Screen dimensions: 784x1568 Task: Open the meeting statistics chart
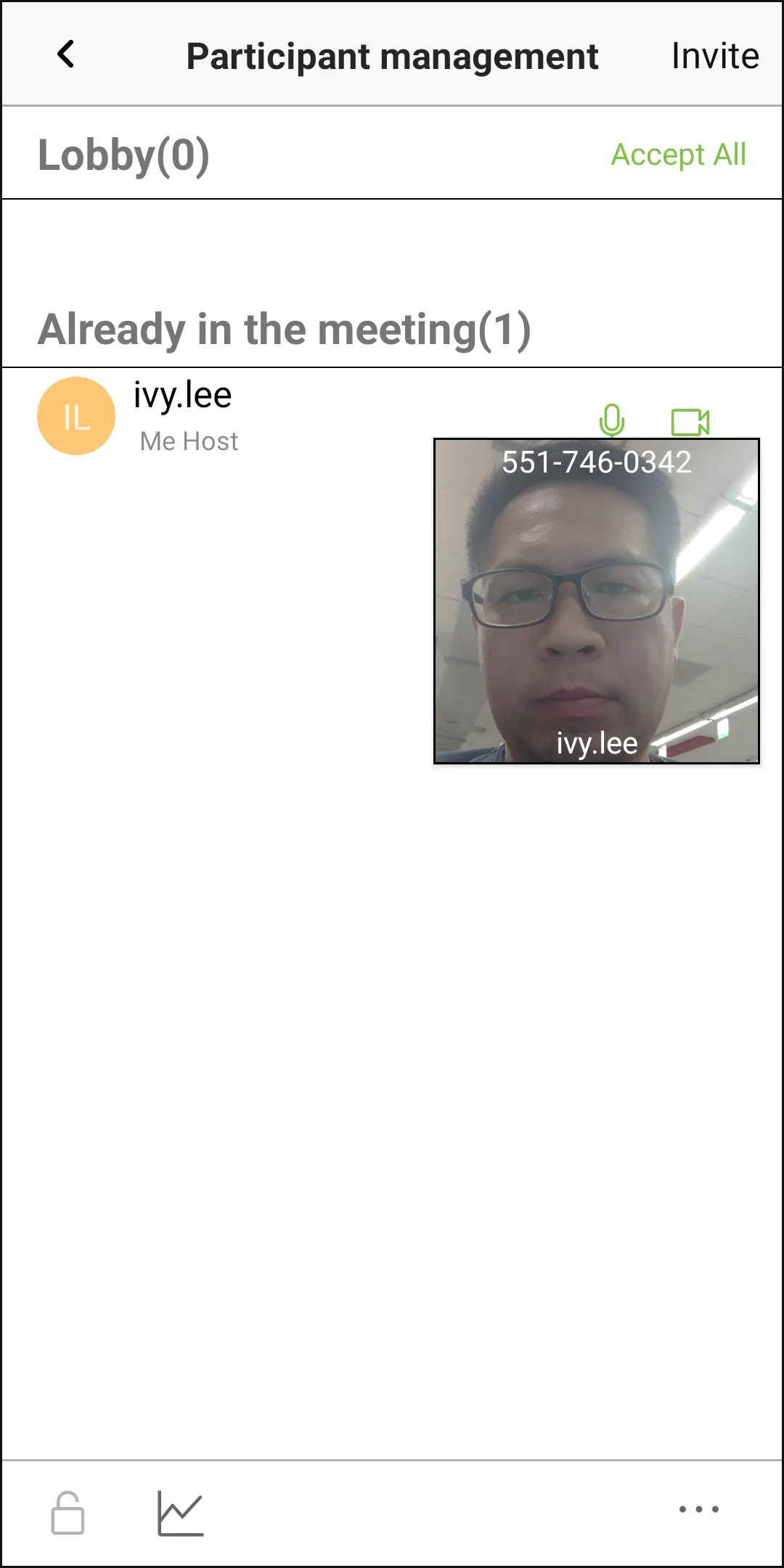(180, 1514)
